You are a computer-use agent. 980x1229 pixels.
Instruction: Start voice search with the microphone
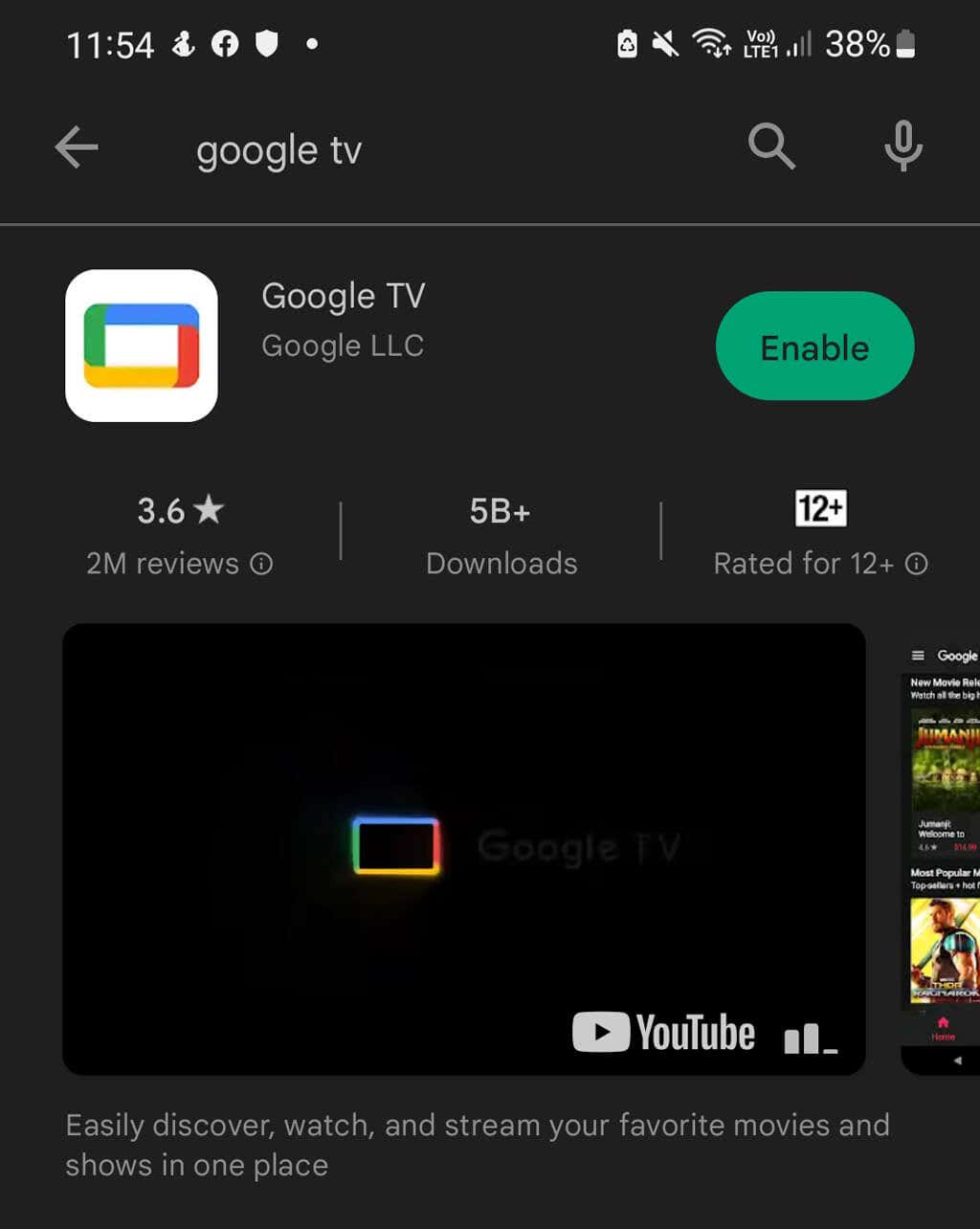pos(902,148)
